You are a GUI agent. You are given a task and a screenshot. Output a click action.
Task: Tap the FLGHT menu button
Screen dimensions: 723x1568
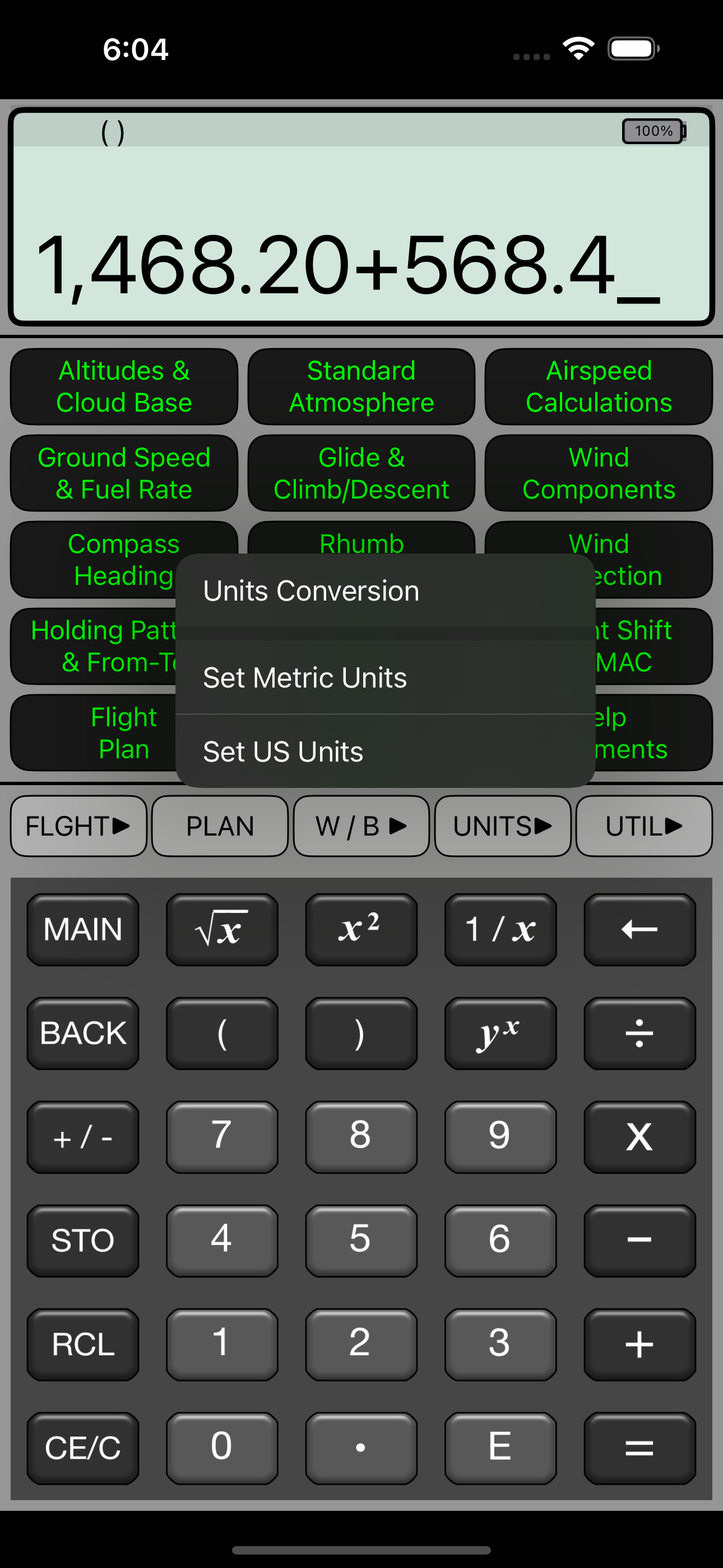coord(78,826)
